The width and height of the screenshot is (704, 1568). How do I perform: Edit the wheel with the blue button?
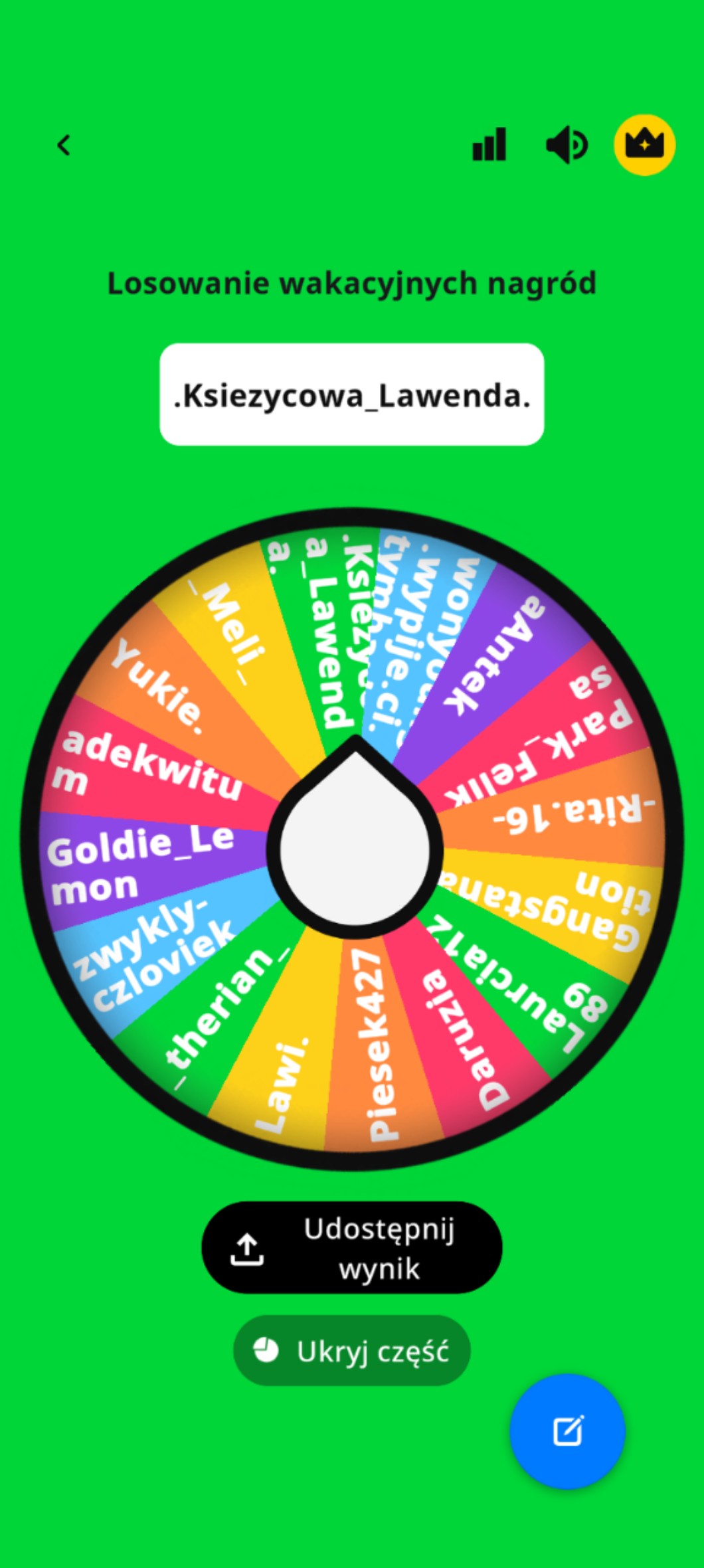tap(567, 1431)
